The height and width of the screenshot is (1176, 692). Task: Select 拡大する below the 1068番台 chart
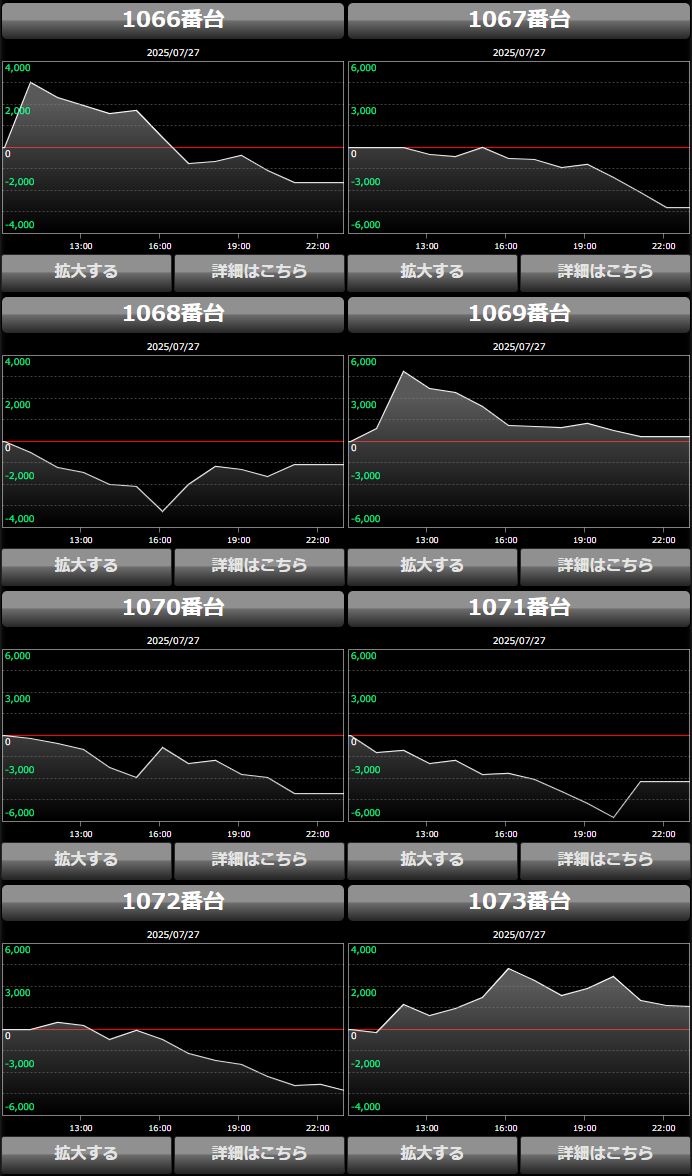click(86, 567)
